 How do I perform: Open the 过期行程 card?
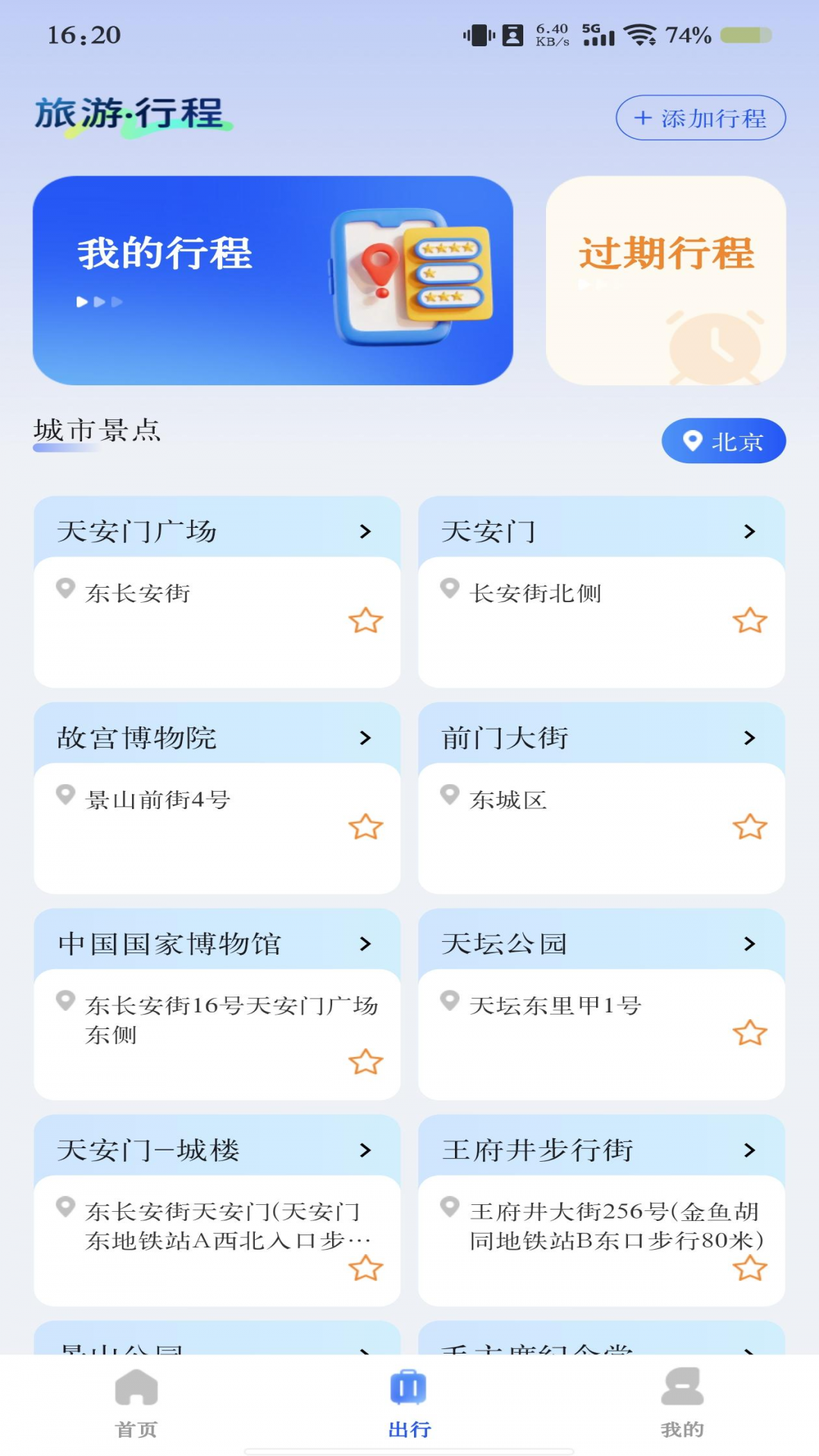point(667,279)
